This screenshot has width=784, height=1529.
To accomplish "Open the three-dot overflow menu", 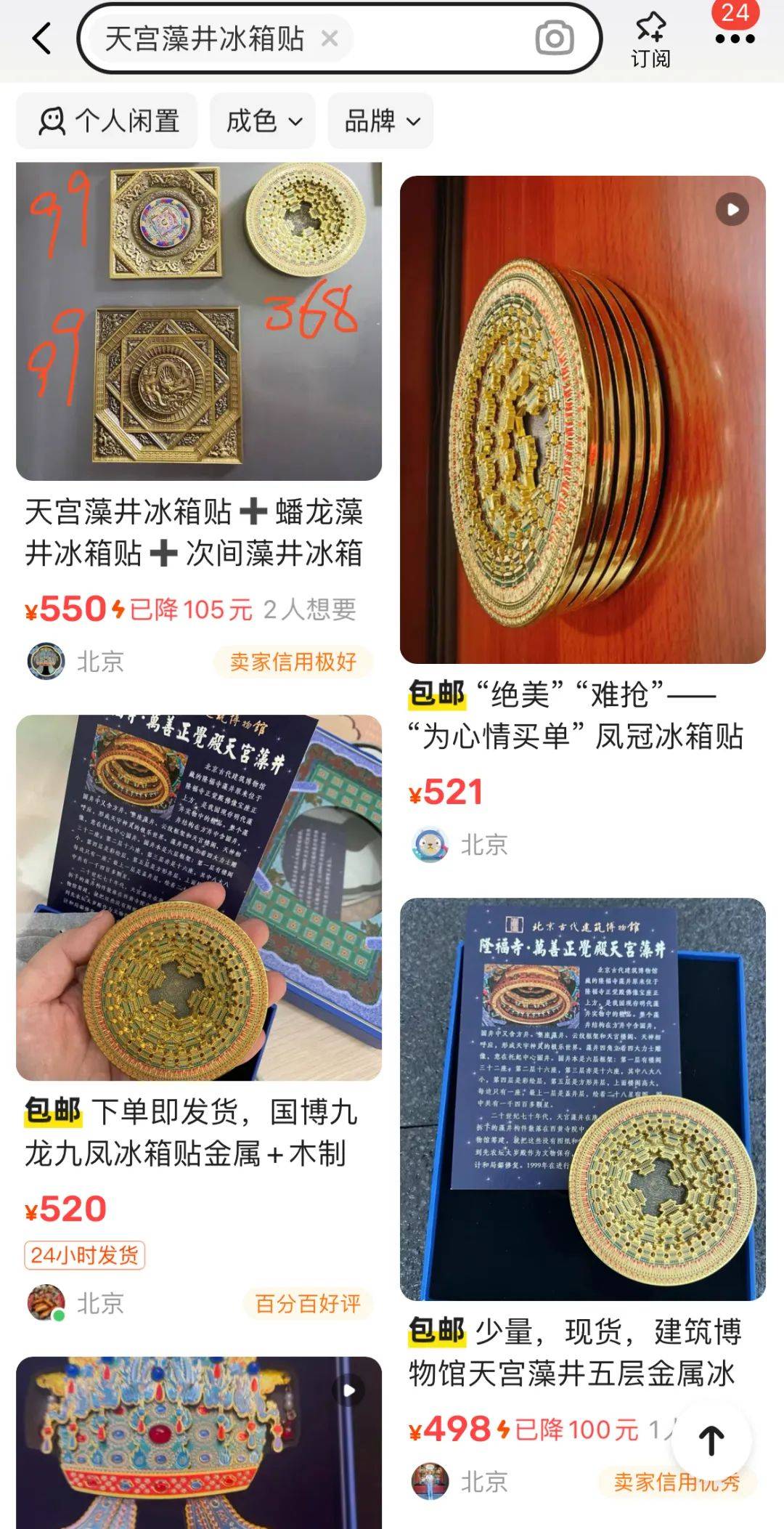I will [735, 38].
